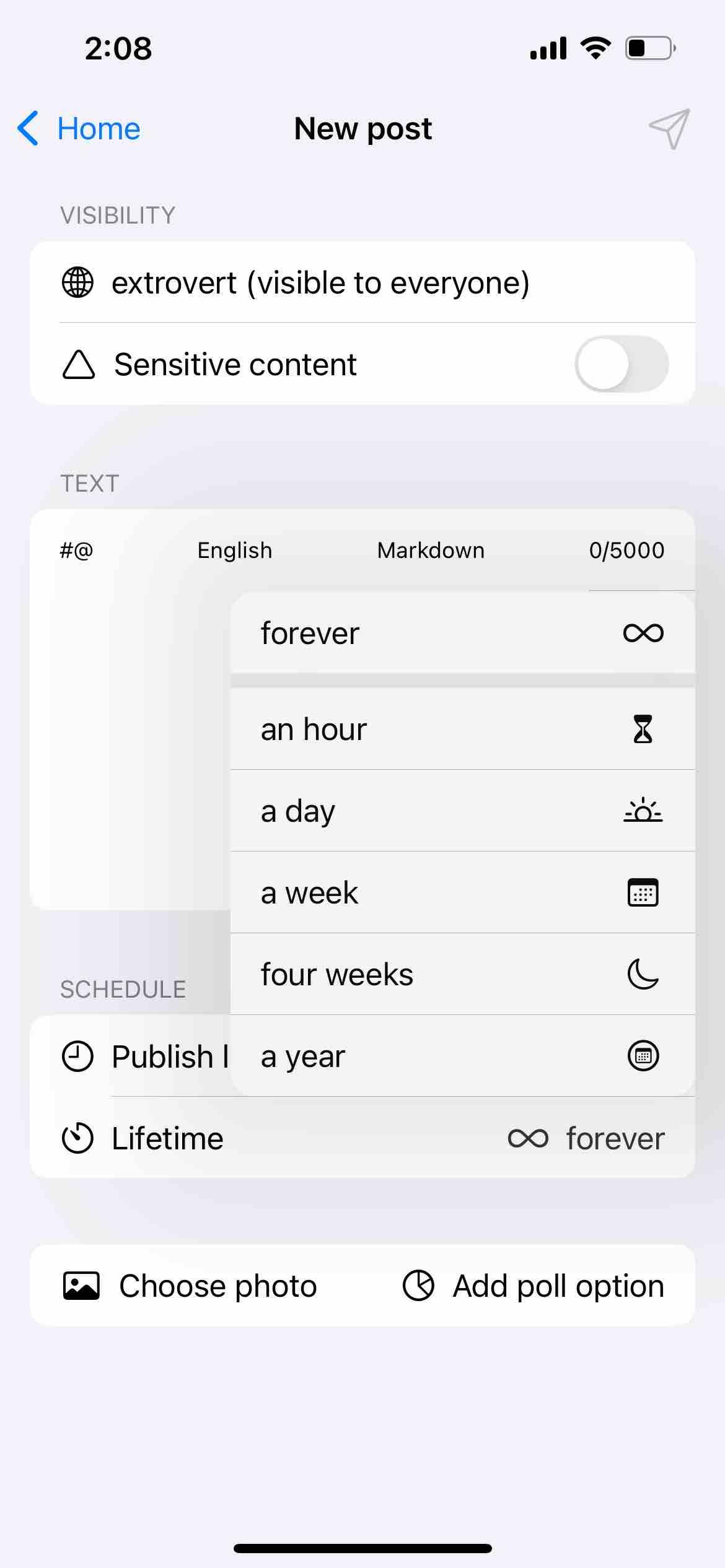The width and height of the screenshot is (725, 1568).
Task: Select the forever lifetime option
Action: [x=462, y=633]
